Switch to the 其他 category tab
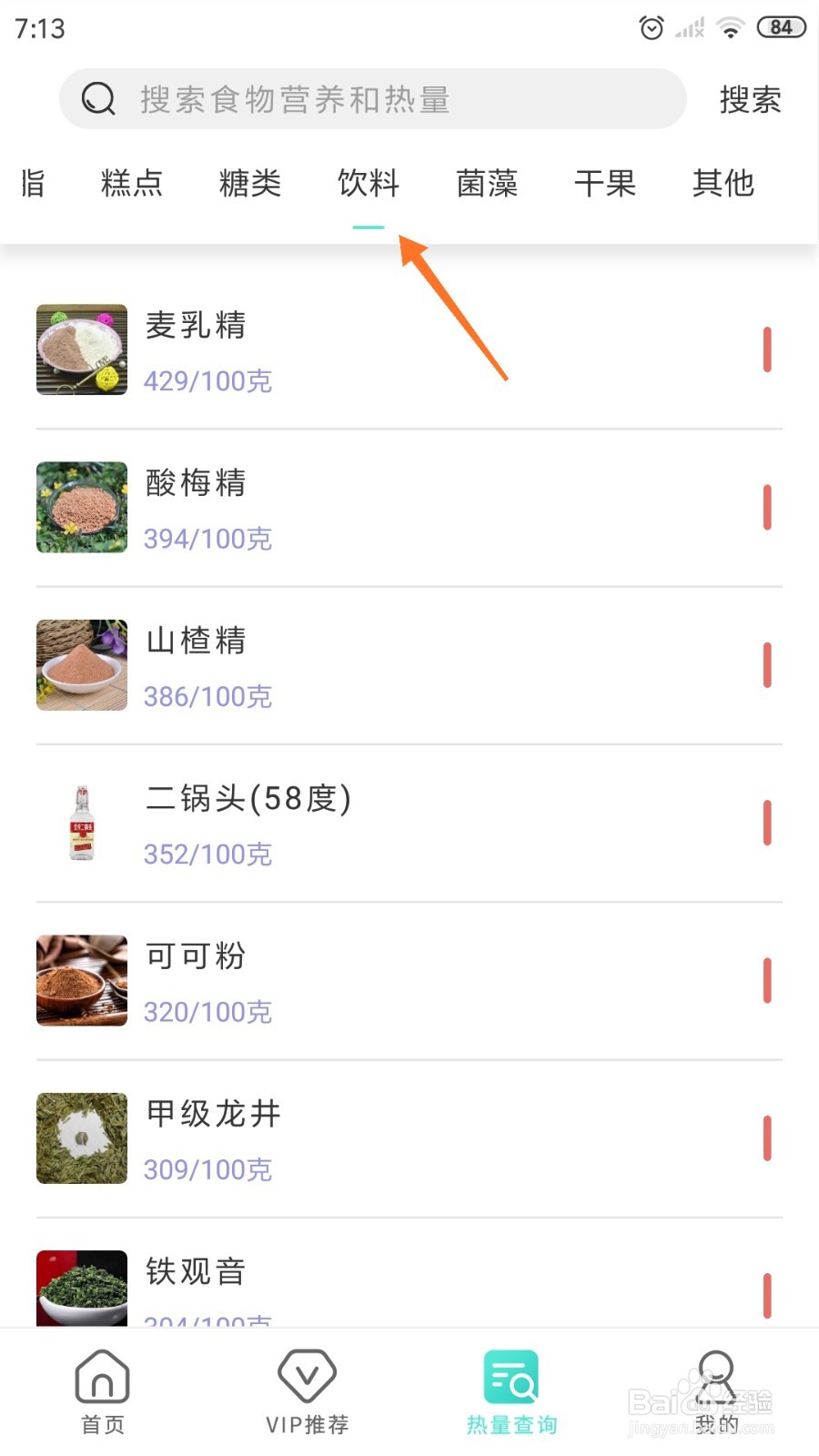 pos(723,184)
